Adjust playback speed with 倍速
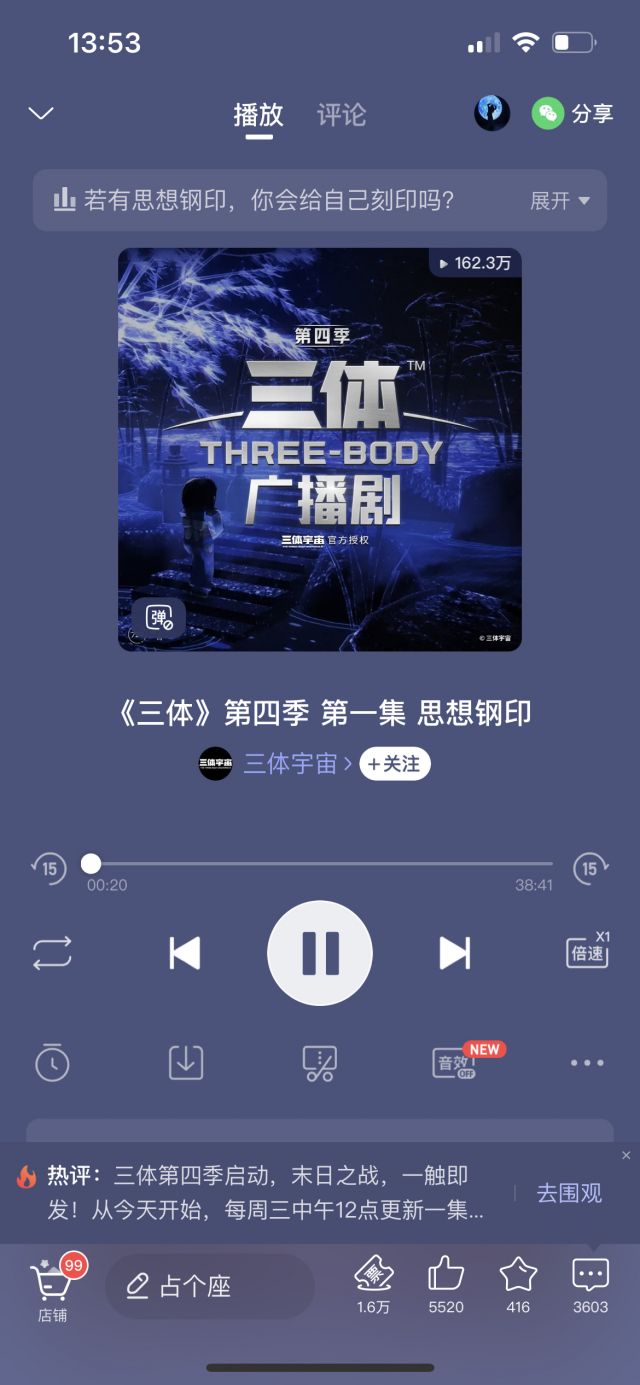Image resolution: width=640 pixels, height=1385 pixels. point(587,951)
